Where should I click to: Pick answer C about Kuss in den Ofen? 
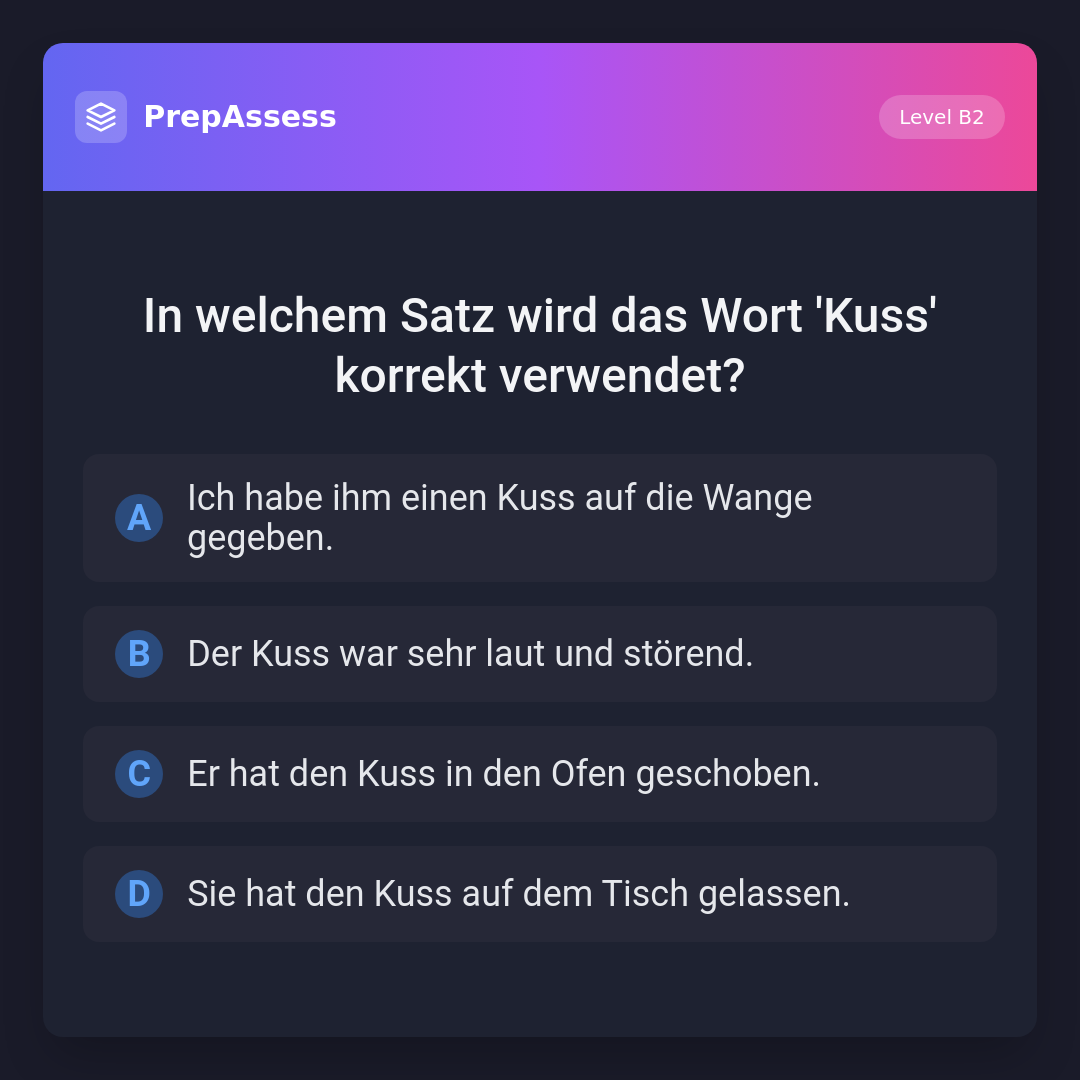[540, 774]
